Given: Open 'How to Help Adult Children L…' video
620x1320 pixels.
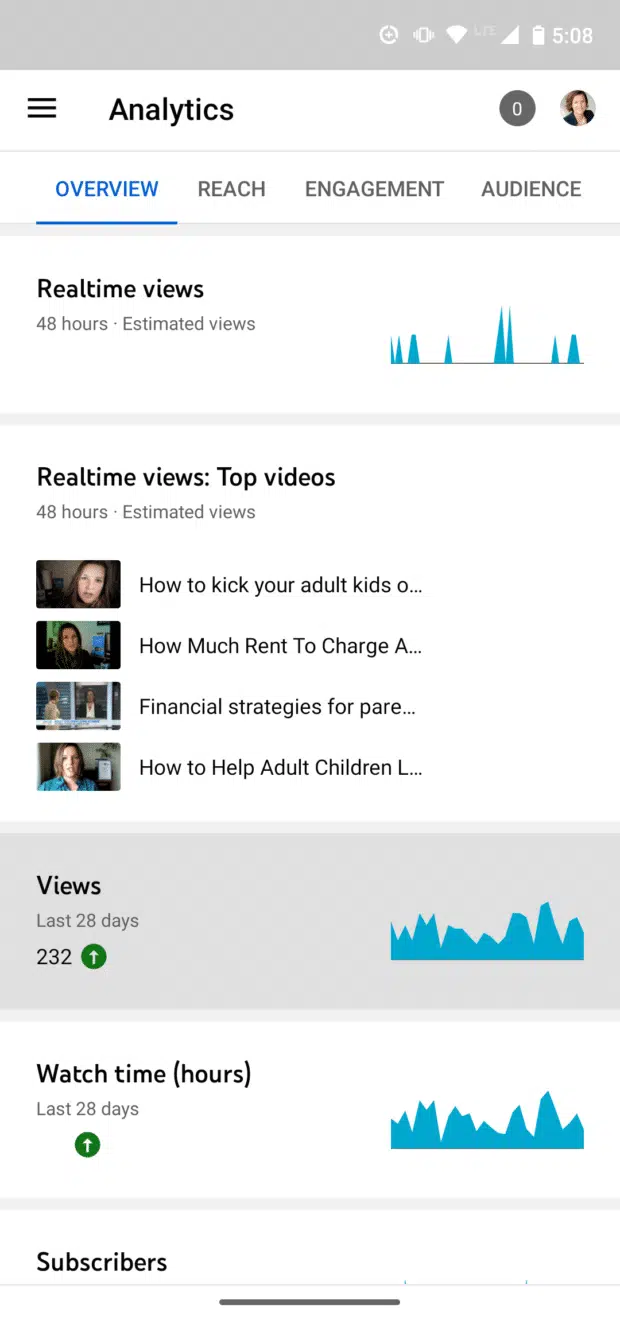Looking at the screenshot, I should point(230,768).
